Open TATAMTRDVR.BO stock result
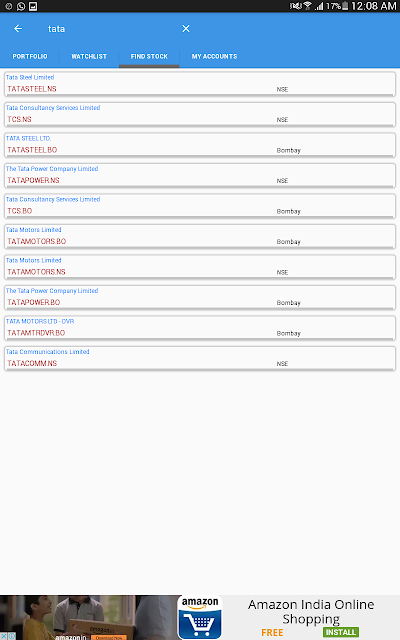Image resolution: width=400 pixels, height=640 pixels. coord(200,328)
